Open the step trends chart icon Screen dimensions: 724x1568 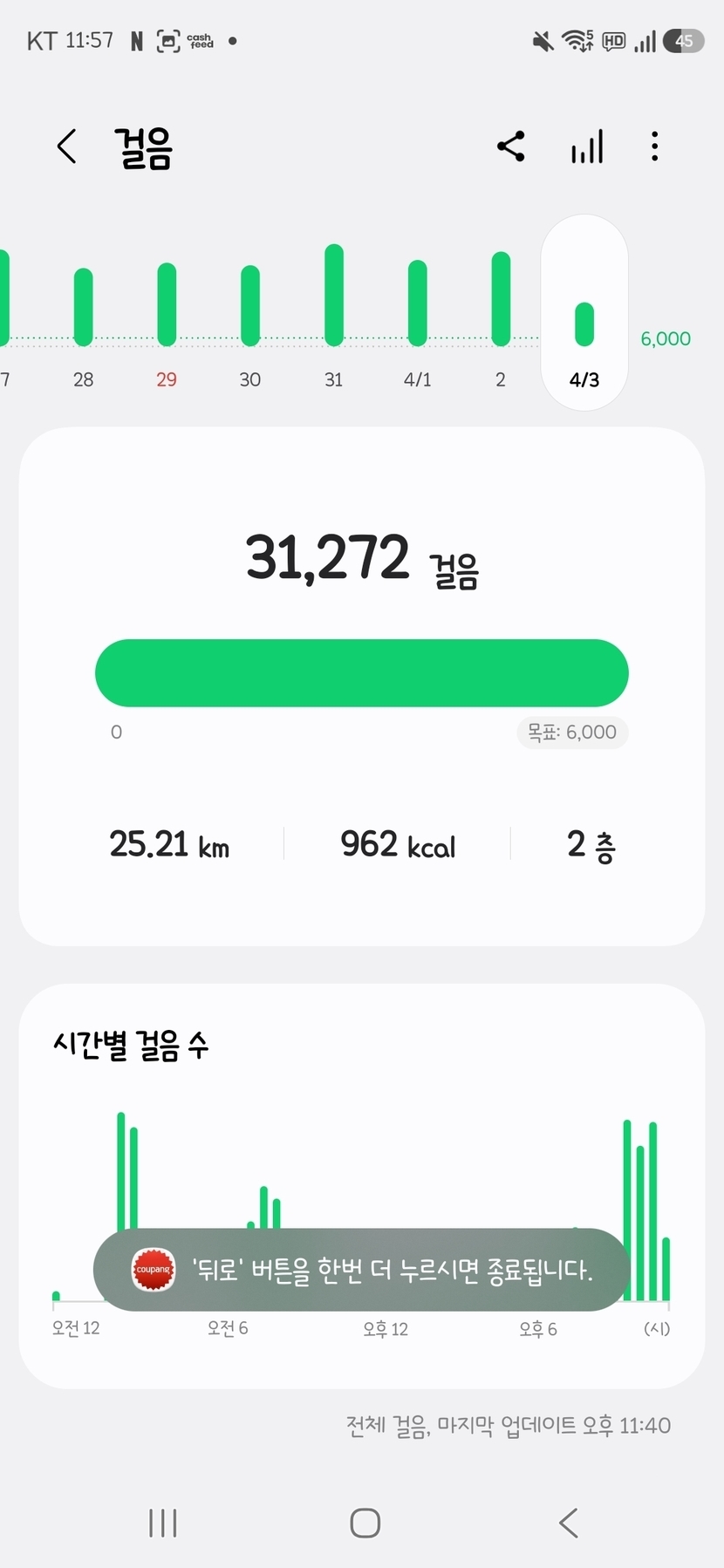click(x=587, y=147)
